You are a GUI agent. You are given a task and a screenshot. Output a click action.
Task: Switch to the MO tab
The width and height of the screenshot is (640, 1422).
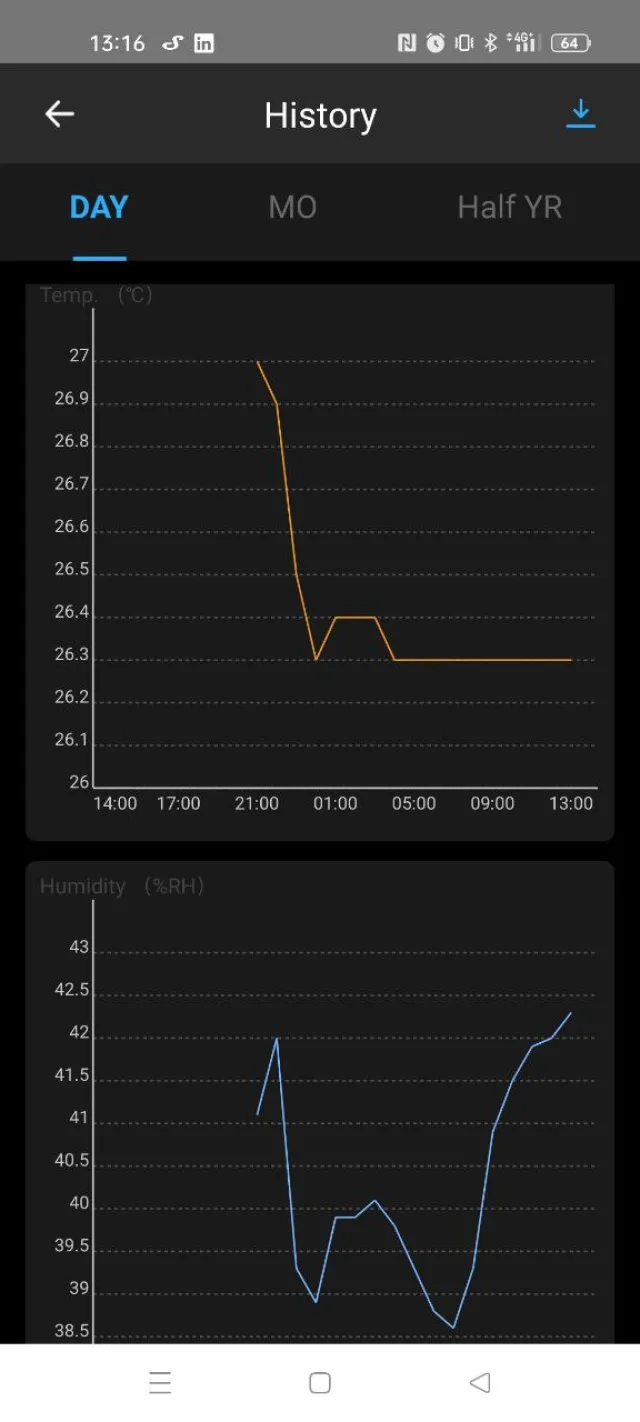pos(292,208)
